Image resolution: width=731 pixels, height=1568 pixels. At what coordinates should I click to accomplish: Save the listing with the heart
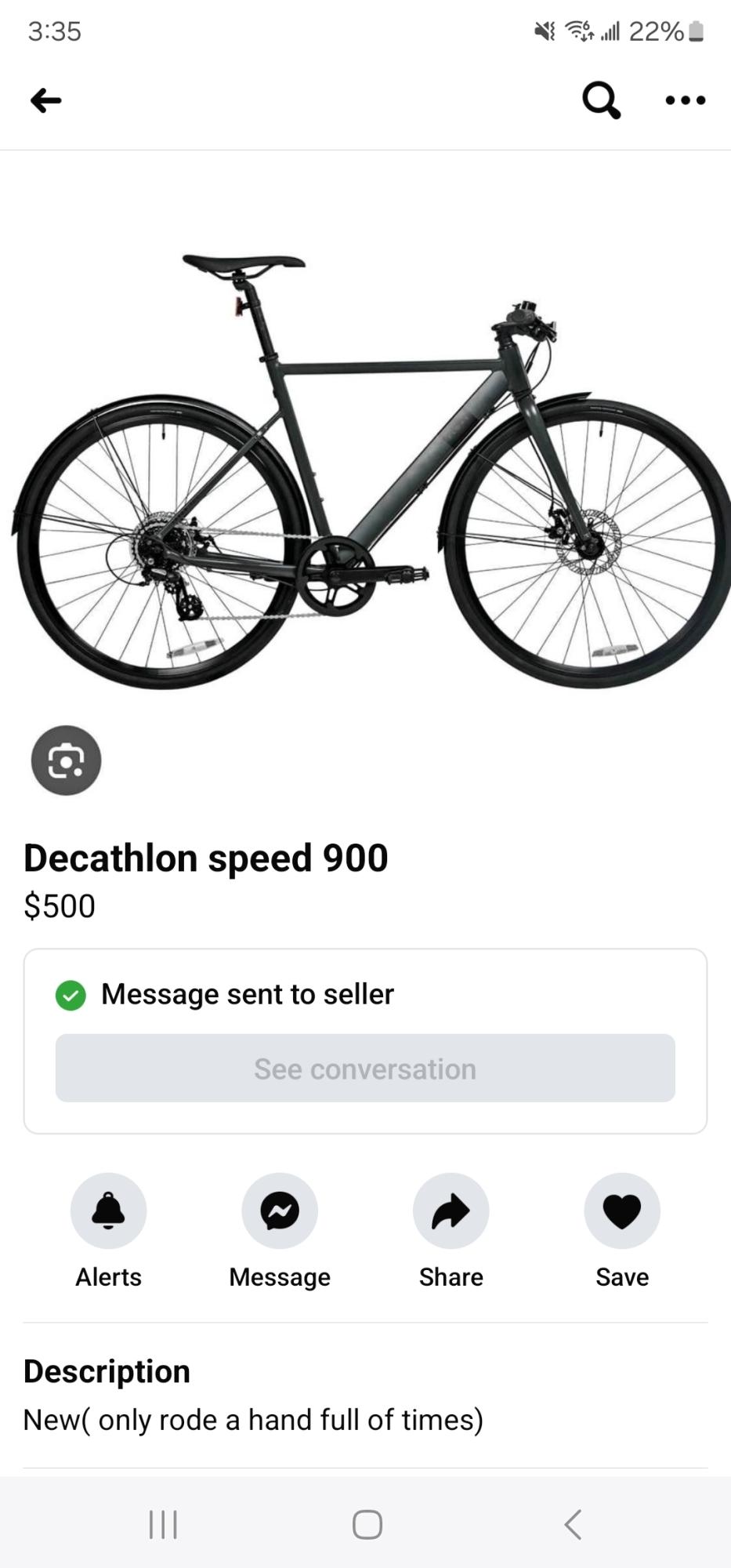point(622,1210)
